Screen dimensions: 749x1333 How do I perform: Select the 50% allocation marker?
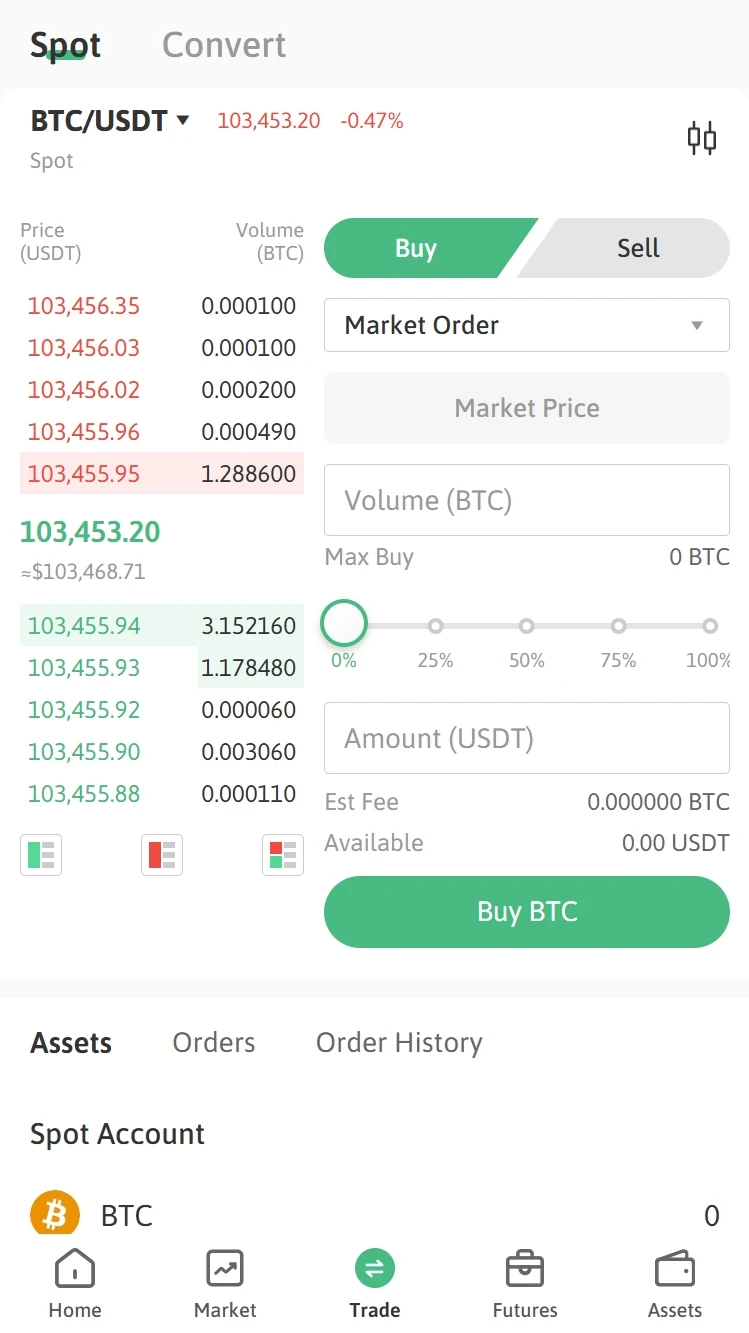coord(527,625)
